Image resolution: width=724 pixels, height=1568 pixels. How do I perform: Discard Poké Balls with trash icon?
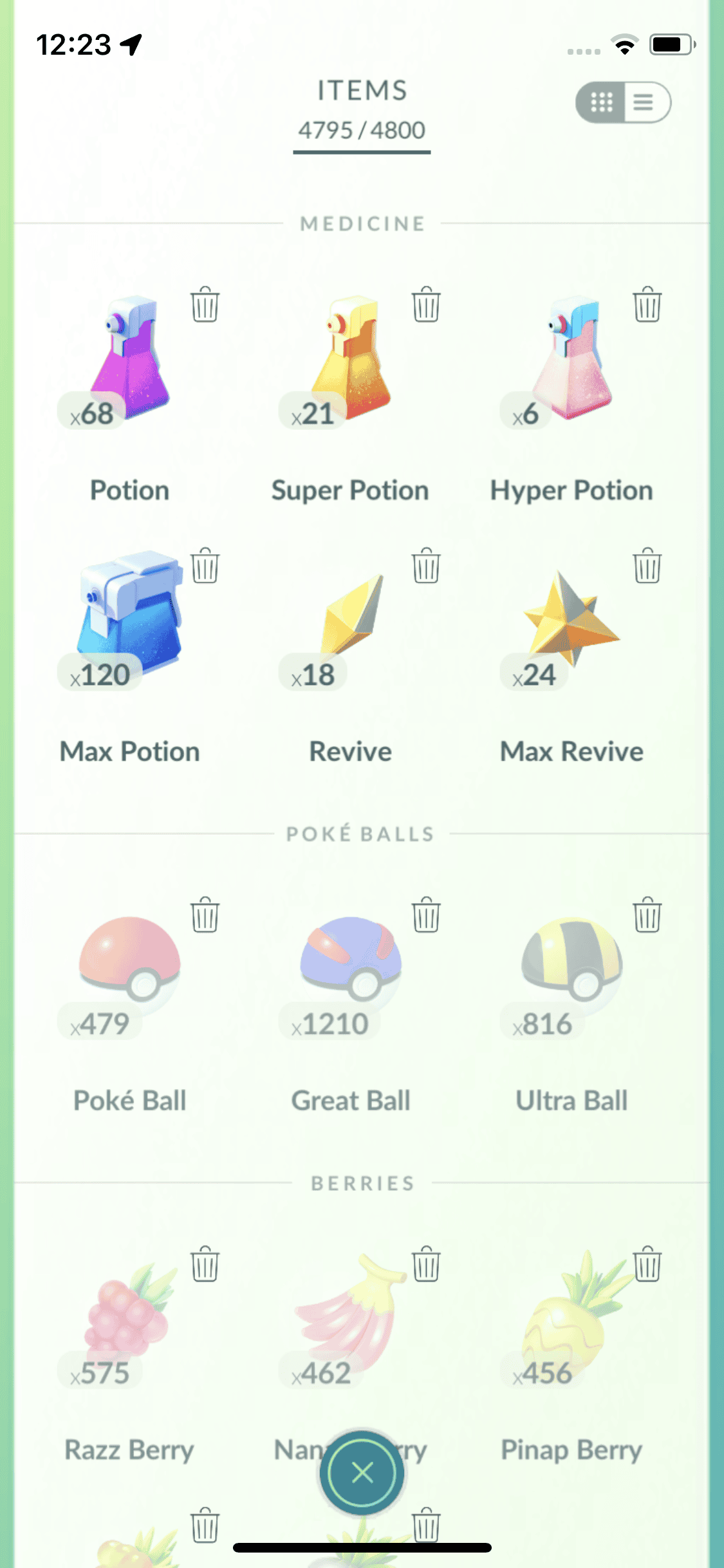click(205, 915)
